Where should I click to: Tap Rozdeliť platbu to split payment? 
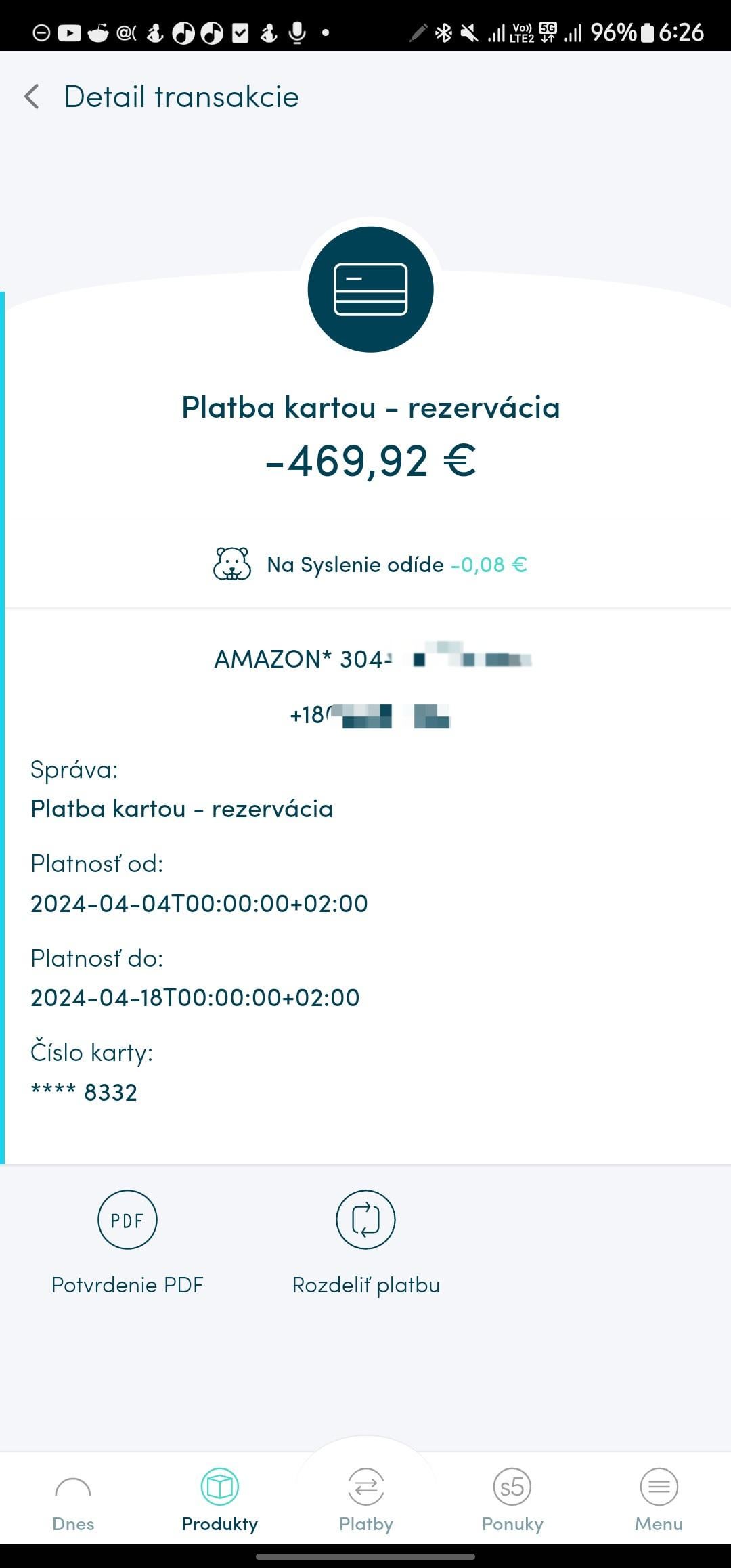(x=365, y=1243)
